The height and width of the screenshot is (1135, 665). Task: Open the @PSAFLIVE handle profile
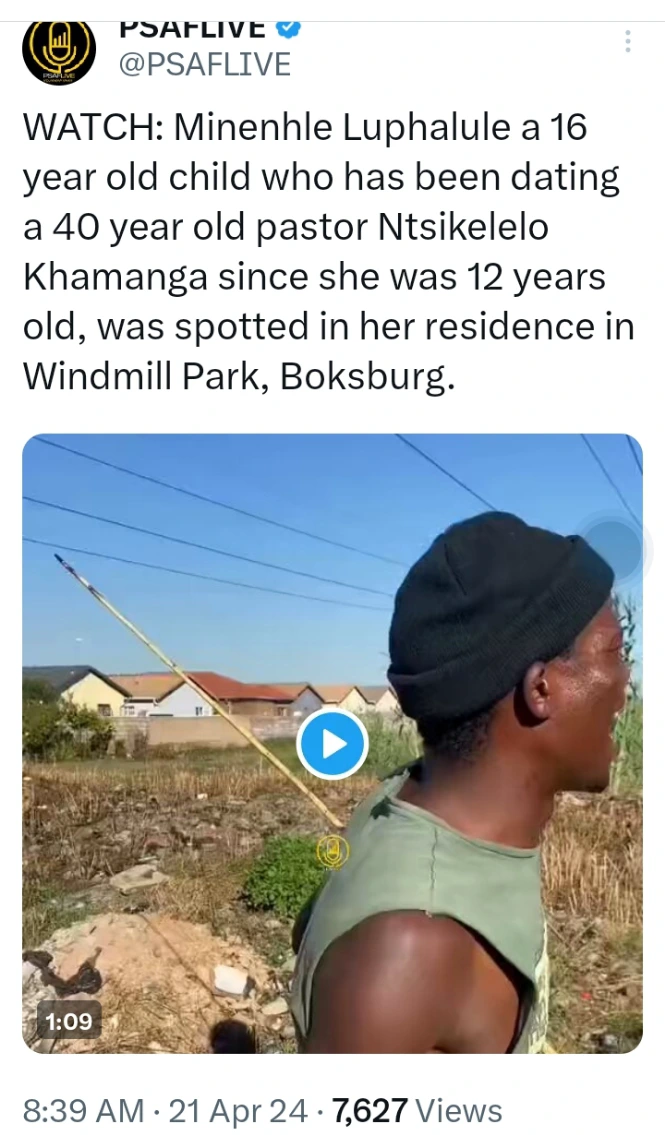coord(205,64)
